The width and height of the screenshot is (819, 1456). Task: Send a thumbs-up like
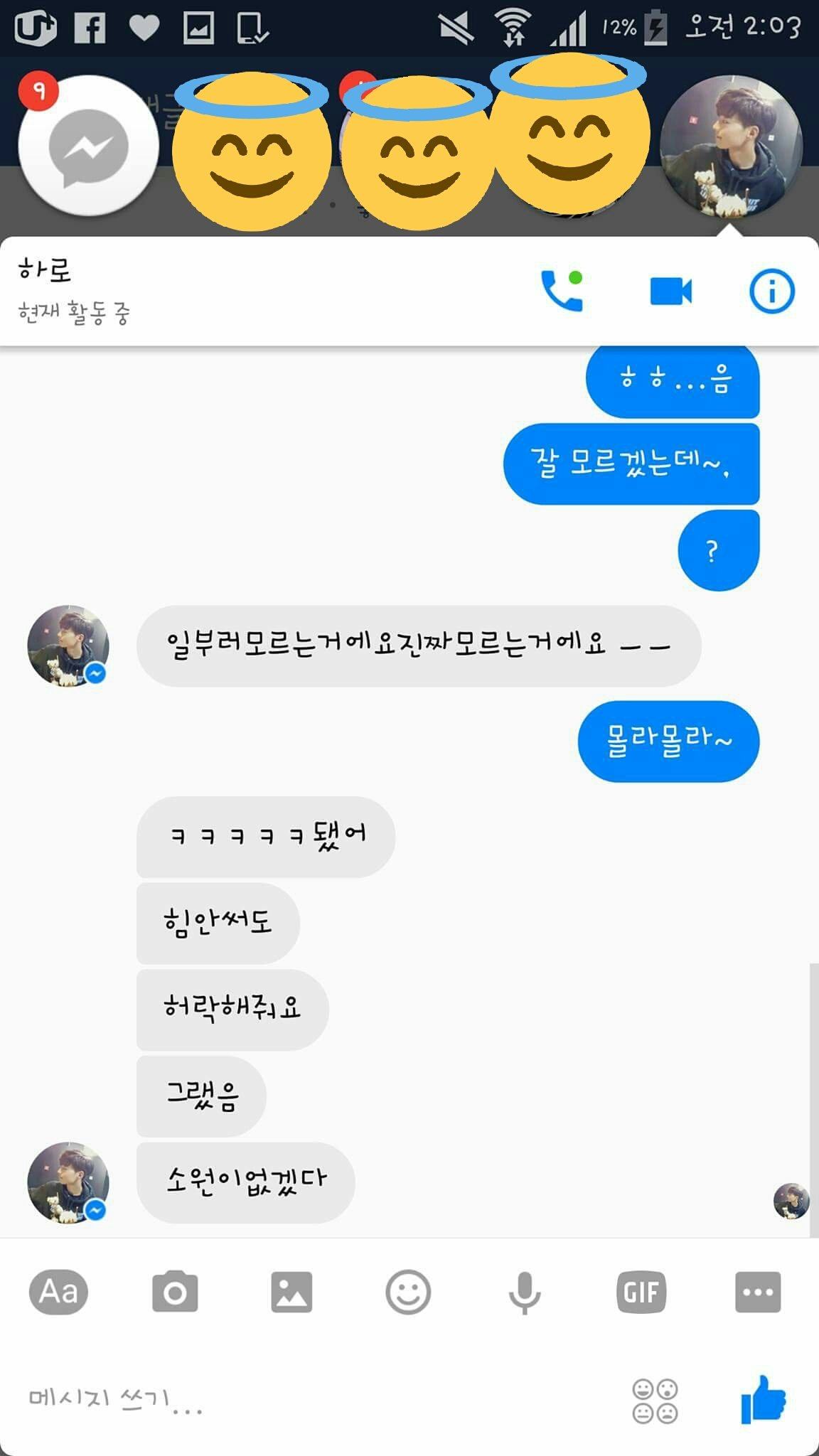tap(763, 1399)
